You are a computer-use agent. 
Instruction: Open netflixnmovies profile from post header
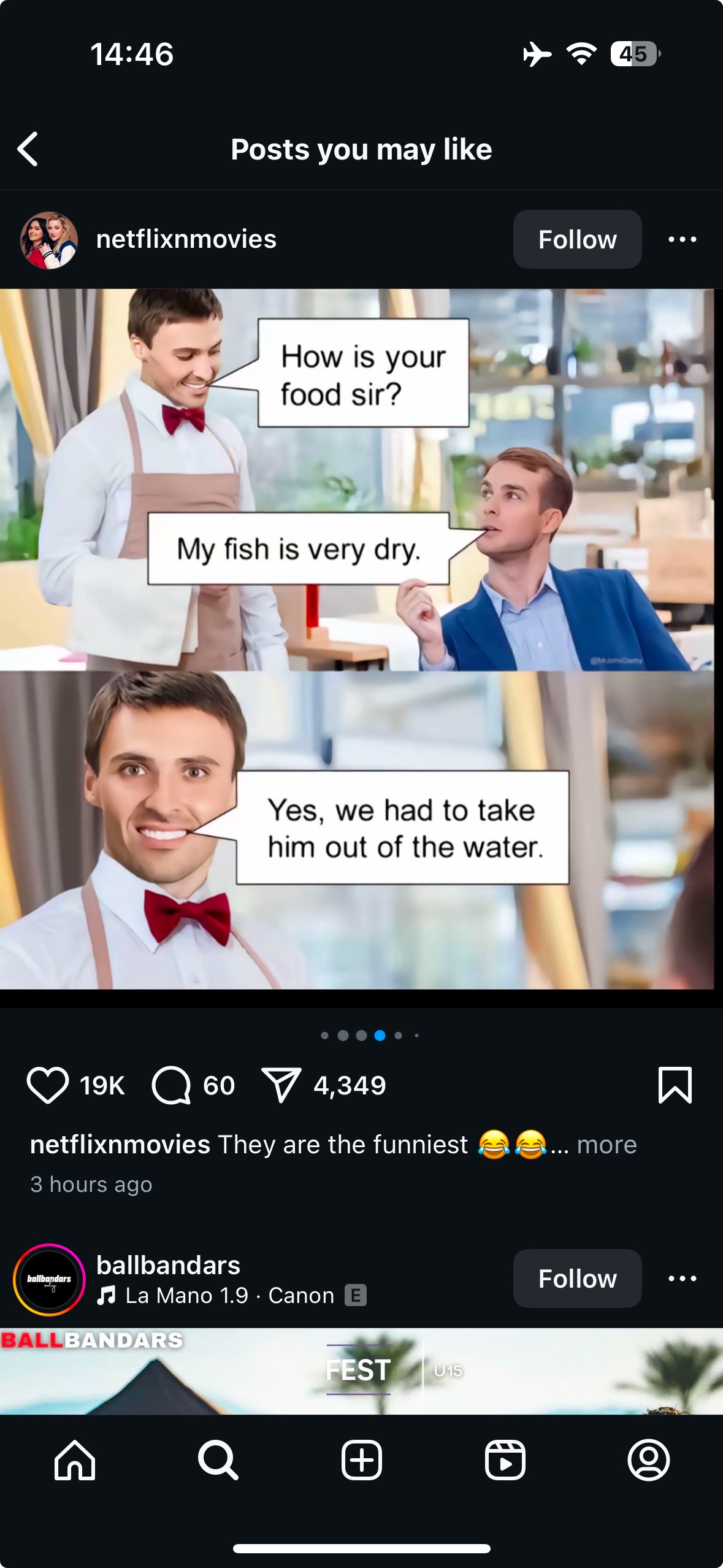186,239
